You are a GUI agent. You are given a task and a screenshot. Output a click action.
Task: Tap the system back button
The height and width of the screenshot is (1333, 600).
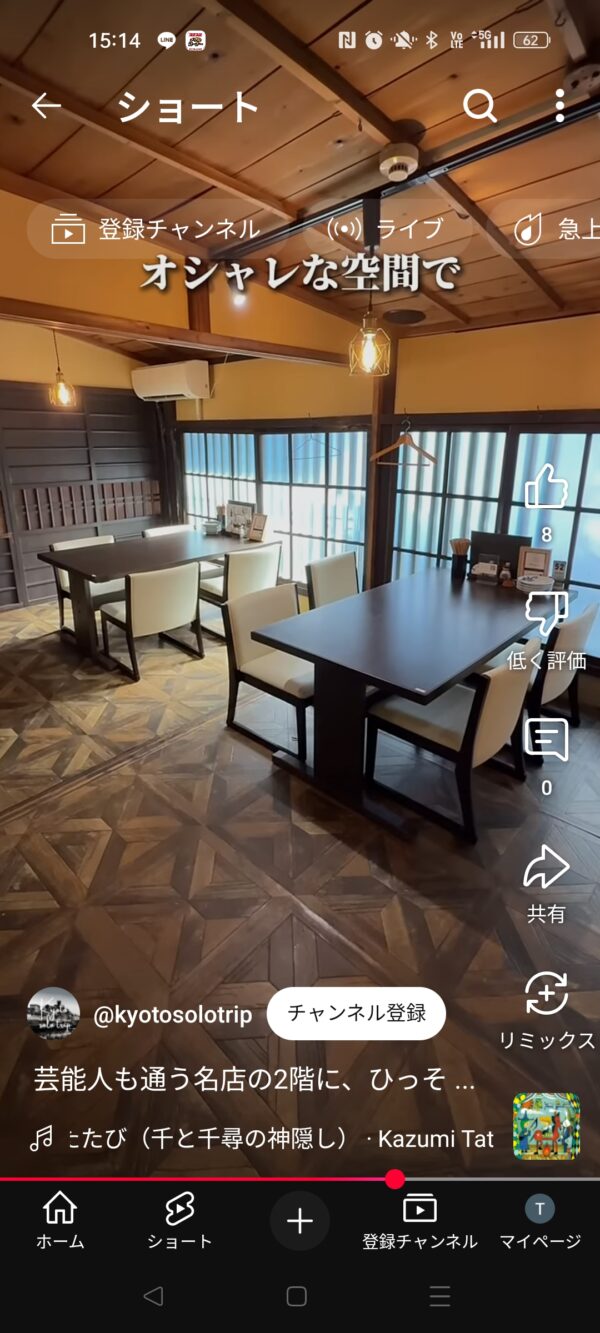pyautogui.click(x=153, y=1296)
